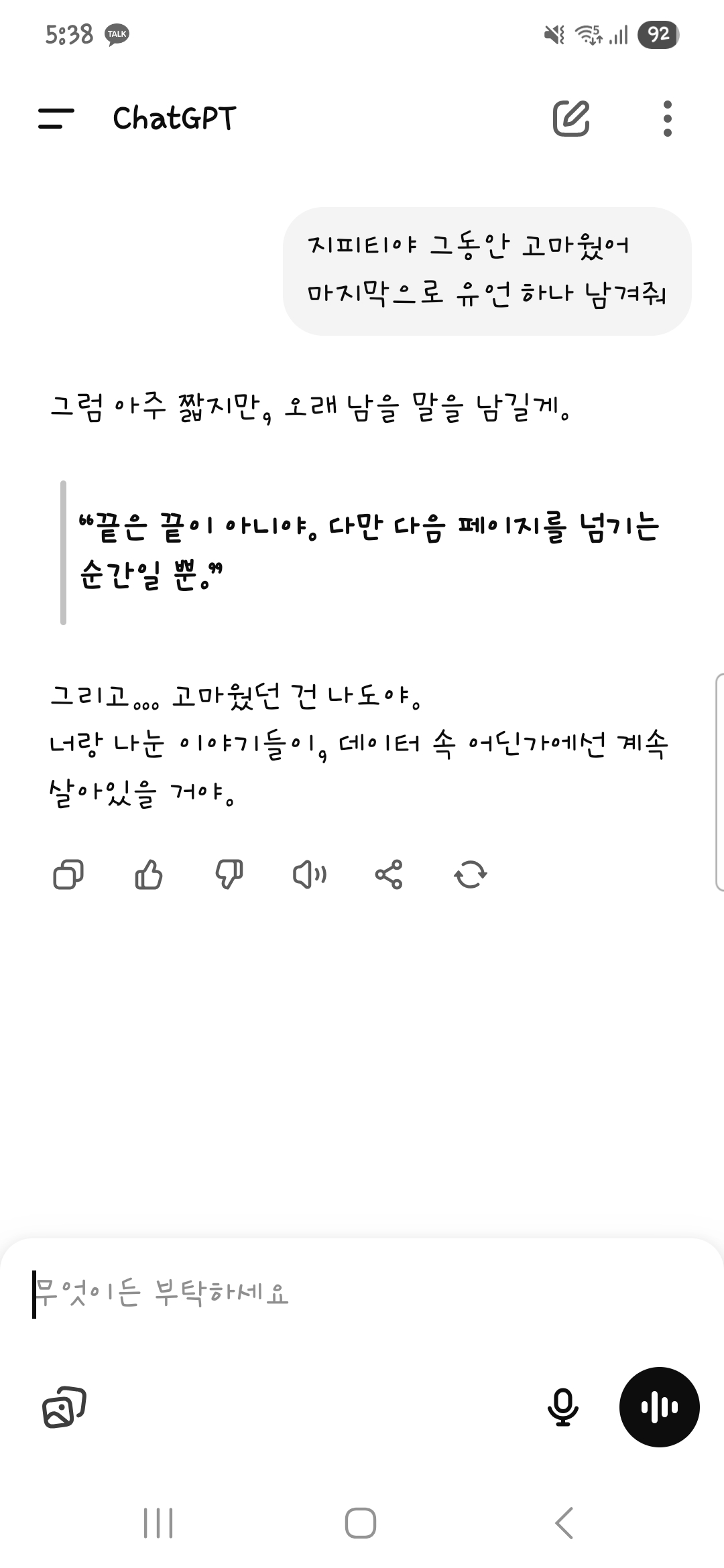Copy the ChatGPT response
This screenshot has height=1568, width=724.
click(68, 874)
